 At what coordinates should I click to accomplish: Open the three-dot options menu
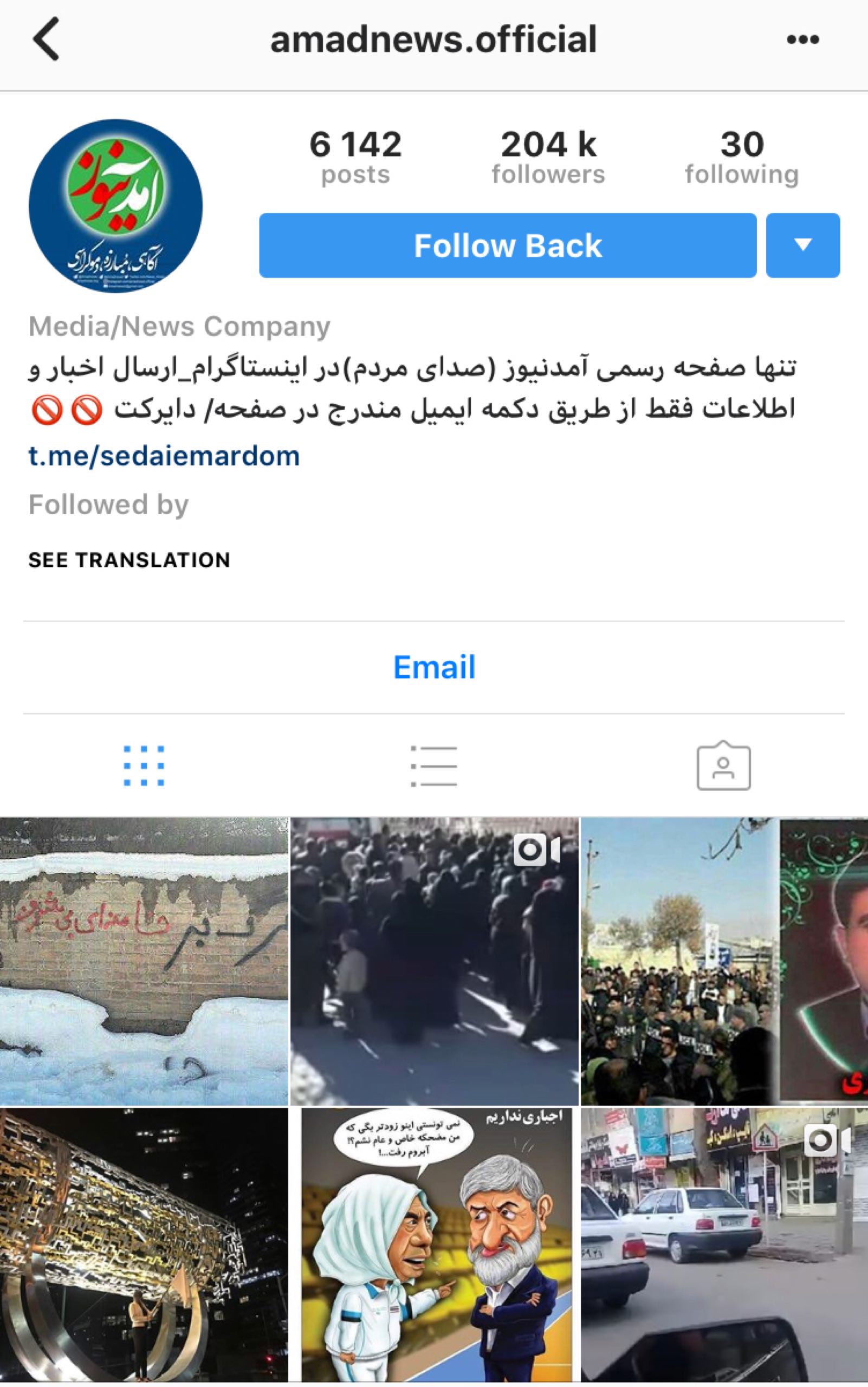[x=802, y=40]
